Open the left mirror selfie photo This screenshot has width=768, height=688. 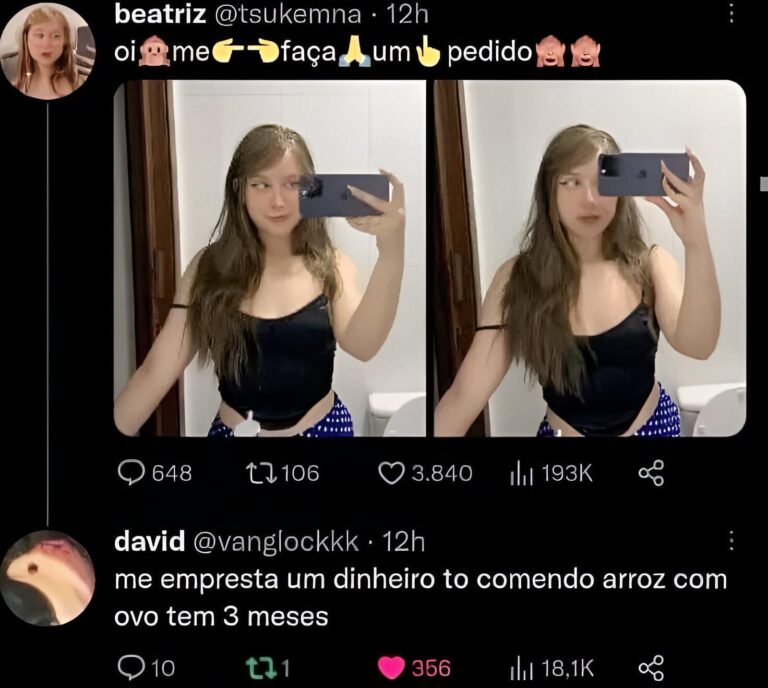[269, 258]
